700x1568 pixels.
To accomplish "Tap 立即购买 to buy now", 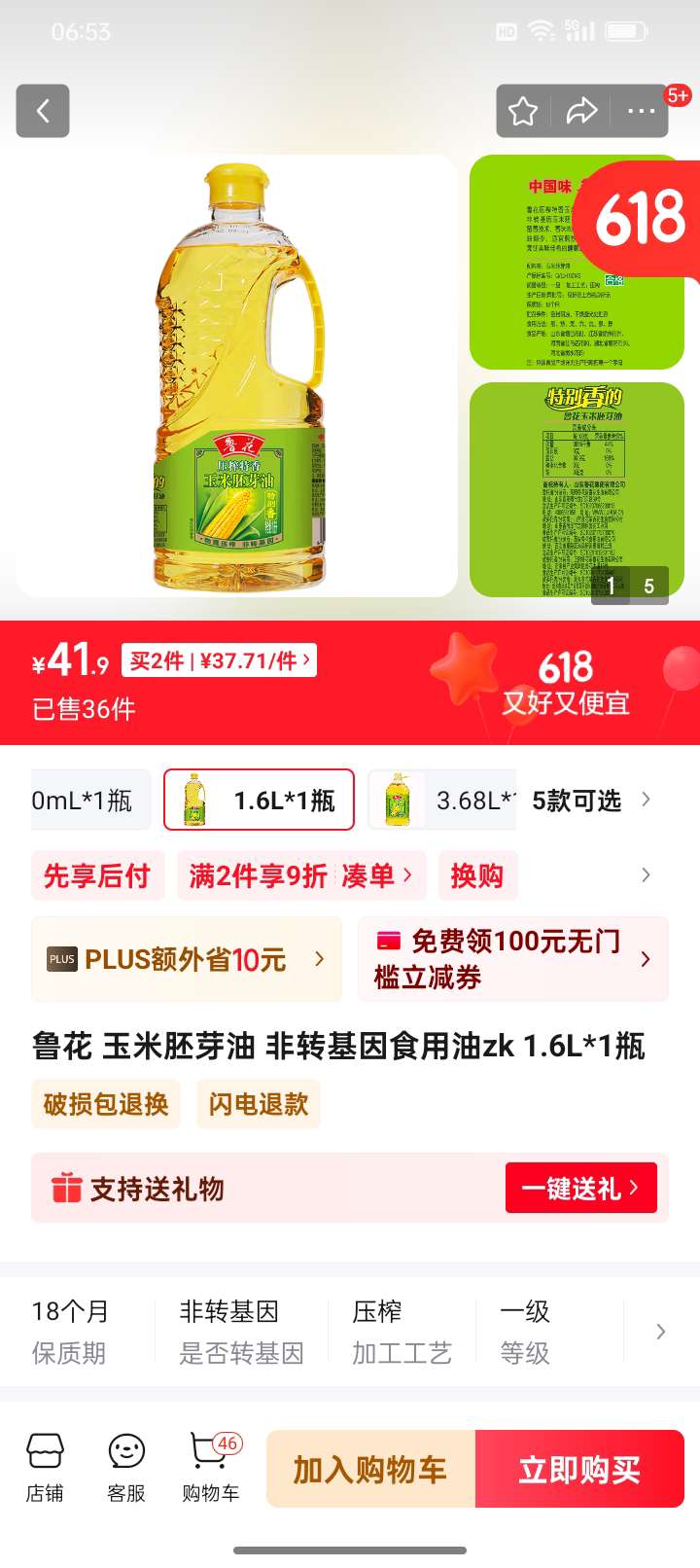I will [579, 1470].
